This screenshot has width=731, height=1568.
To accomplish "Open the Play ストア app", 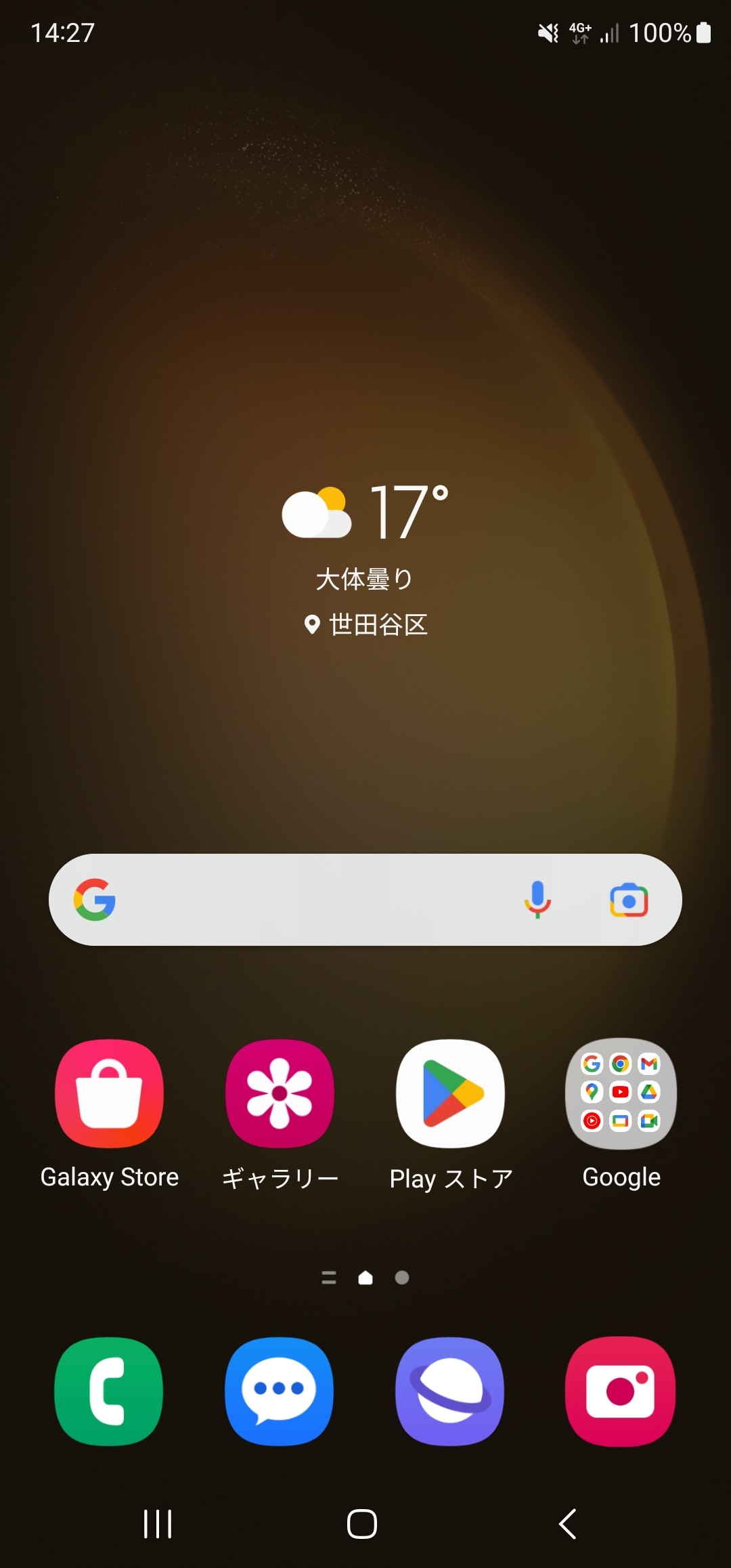I will click(x=450, y=1093).
